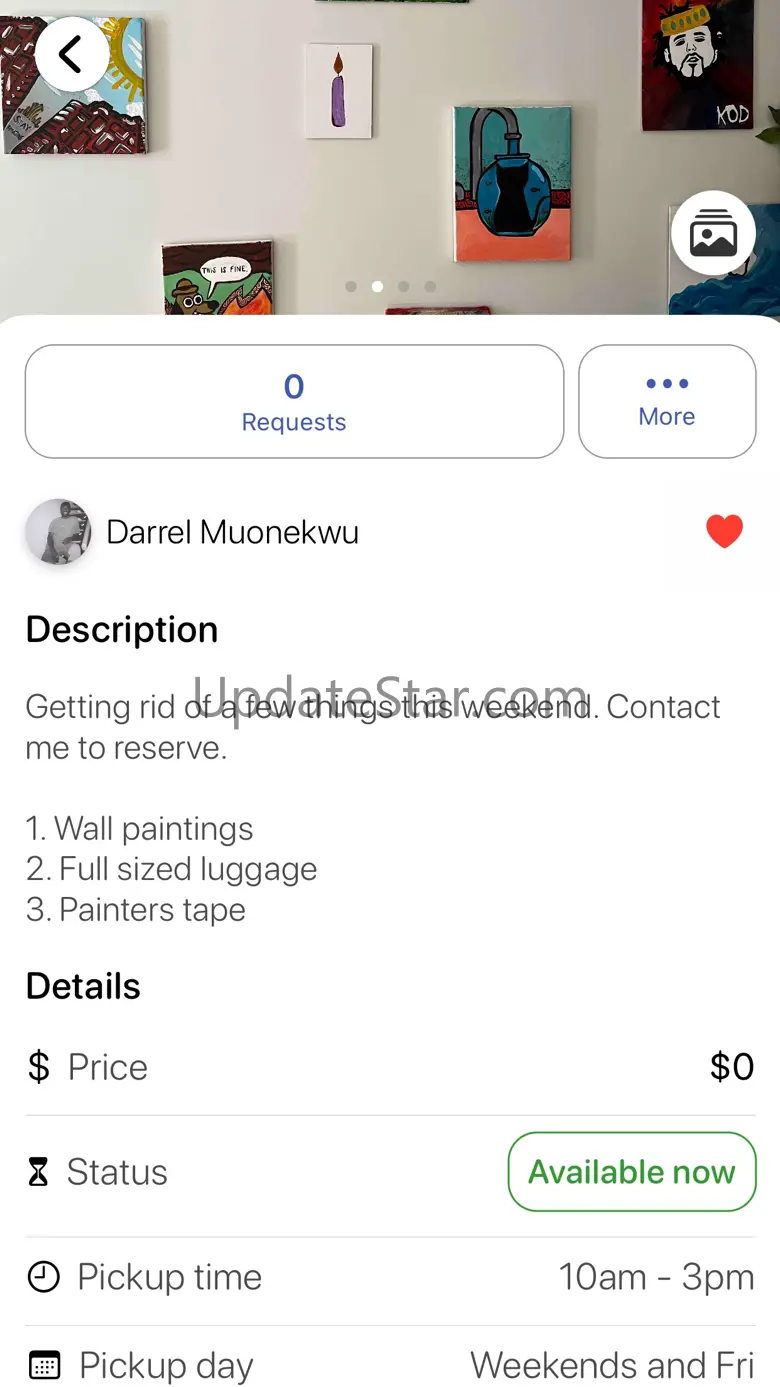Unlike the listing with the red heart
This screenshot has height=1387, width=780.
[724, 531]
